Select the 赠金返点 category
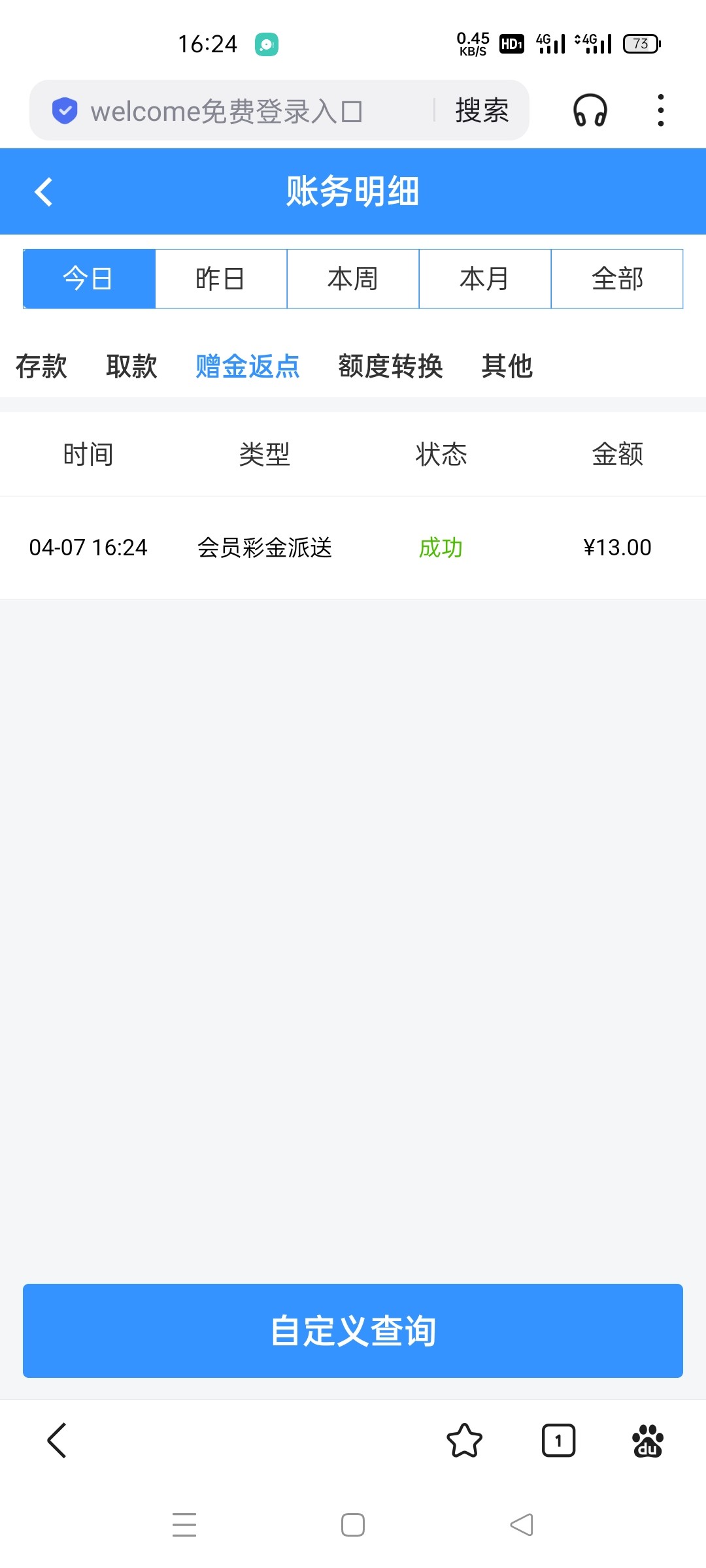The width and height of the screenshot is (706, 1568). [x=248, y=367]
